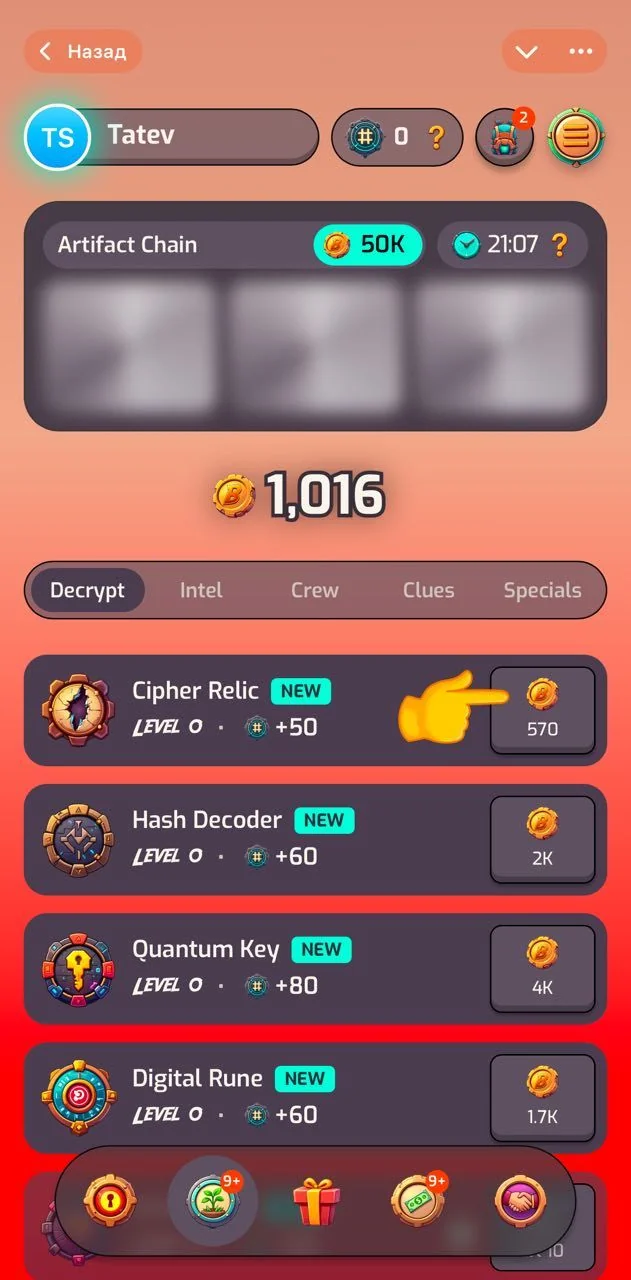
Task: Open the handshake friends tab
Action: pos(522,1201)
